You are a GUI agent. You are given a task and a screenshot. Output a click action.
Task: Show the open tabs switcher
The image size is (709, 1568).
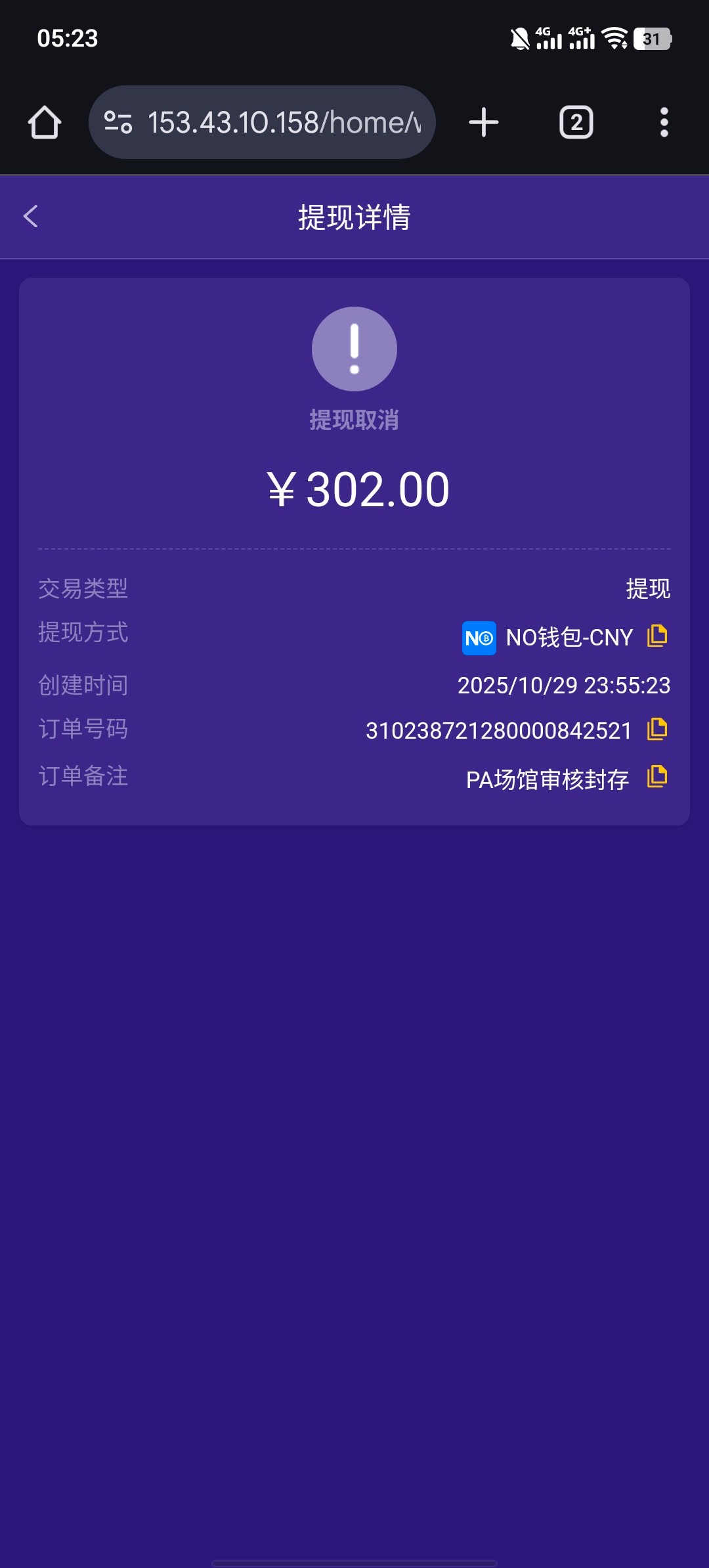coord(576,123)
